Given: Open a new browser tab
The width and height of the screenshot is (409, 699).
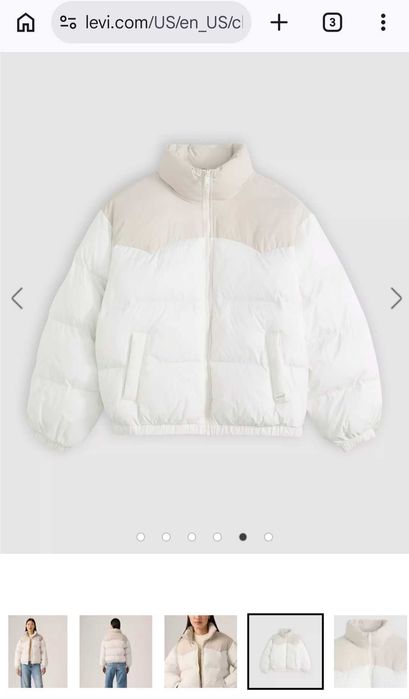Looking at the screenshot, I should [x=279, y=22].
